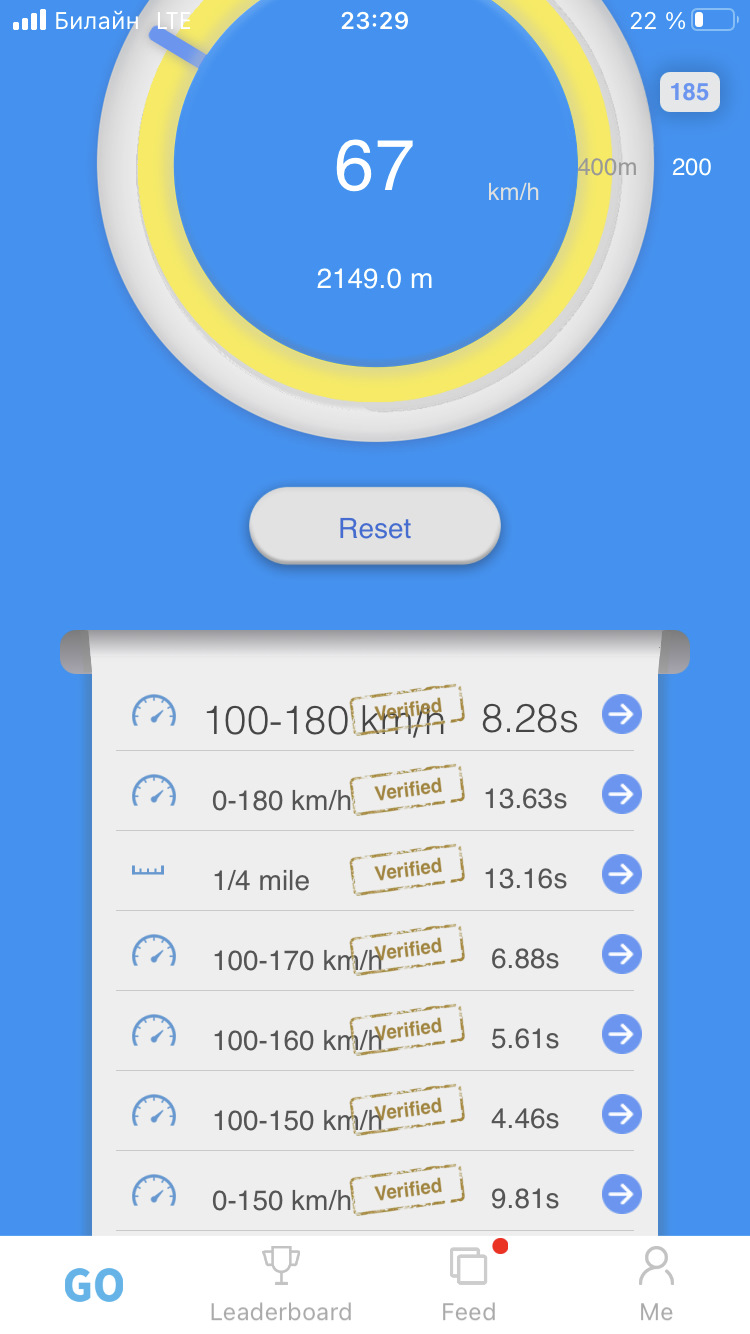The width and height of the screenshot is (750, 1334).
Task: Open the 1/4 mile result details
Action: [621, 874]
